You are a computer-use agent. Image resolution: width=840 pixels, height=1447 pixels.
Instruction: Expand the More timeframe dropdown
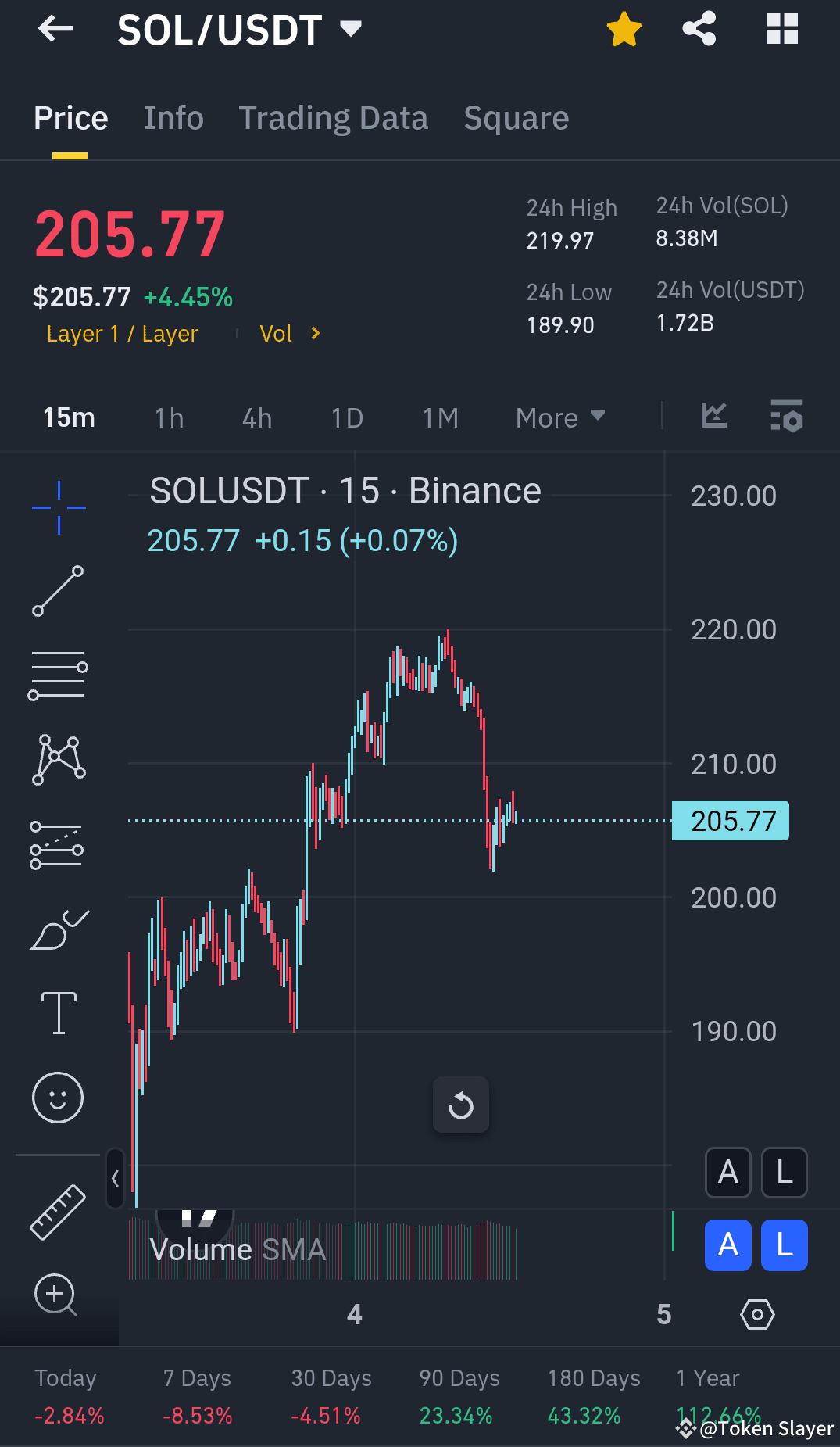(x=559, y=418)
